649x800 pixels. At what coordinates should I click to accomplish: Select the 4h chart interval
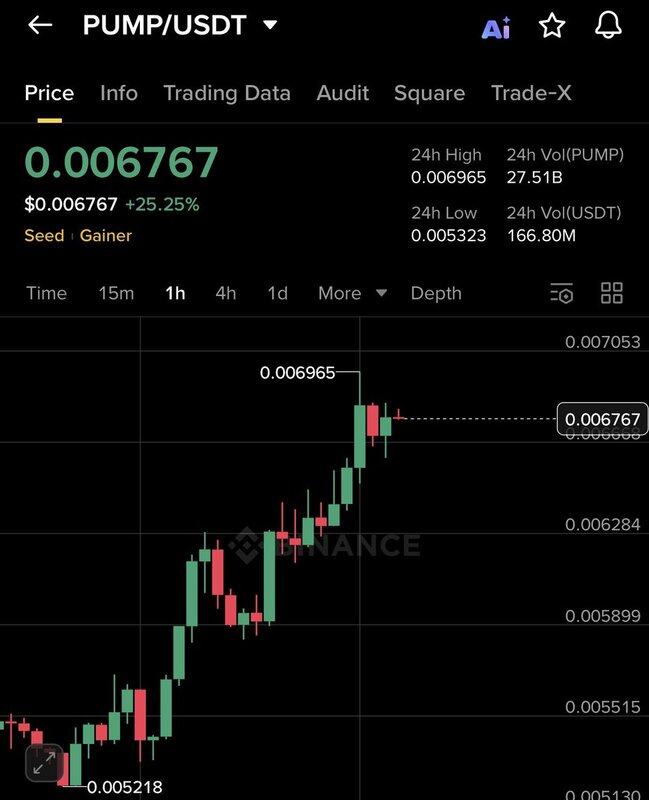coord(226,293)
